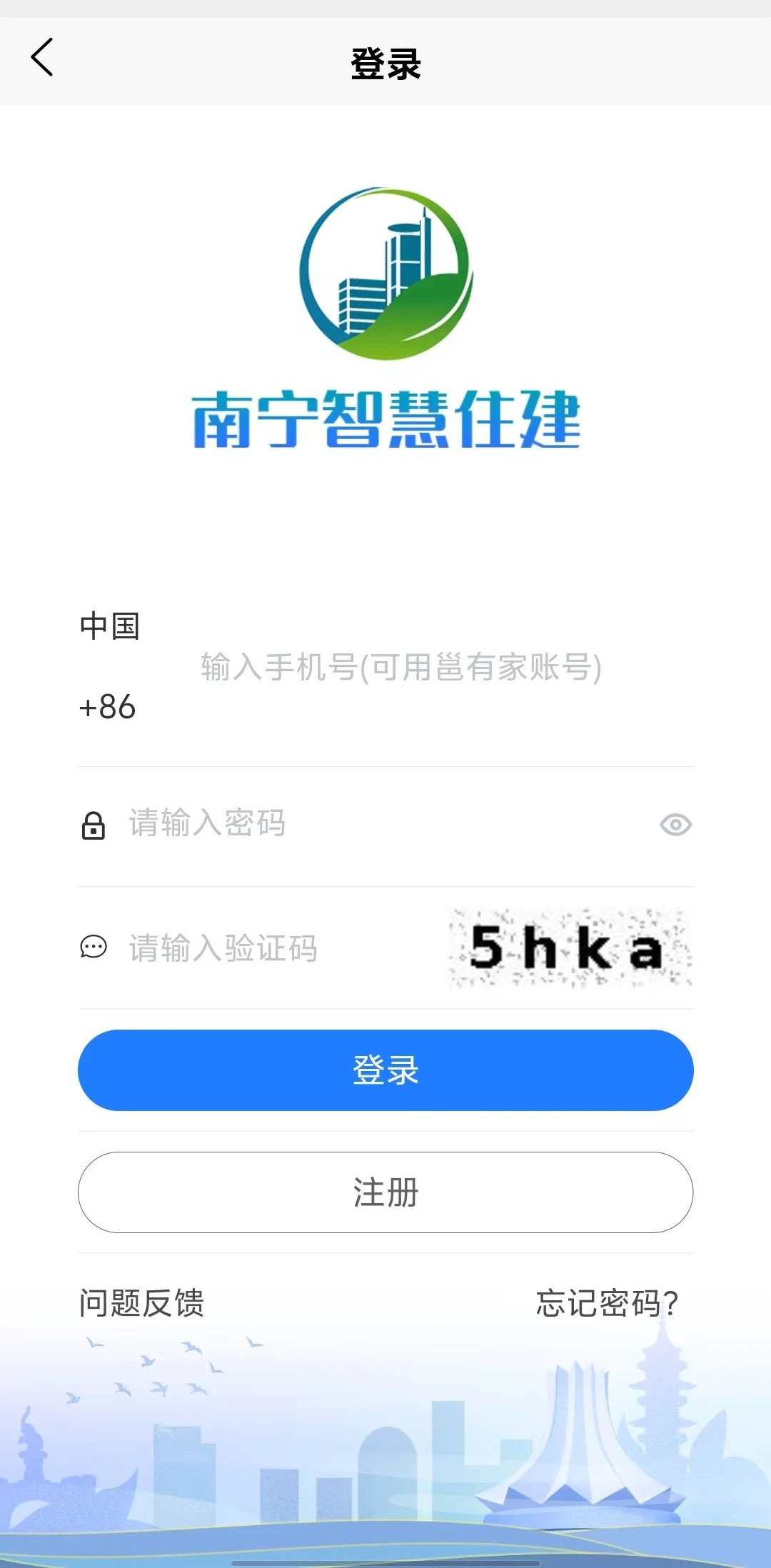Go back using the top-left arrow

coord(42,58)
